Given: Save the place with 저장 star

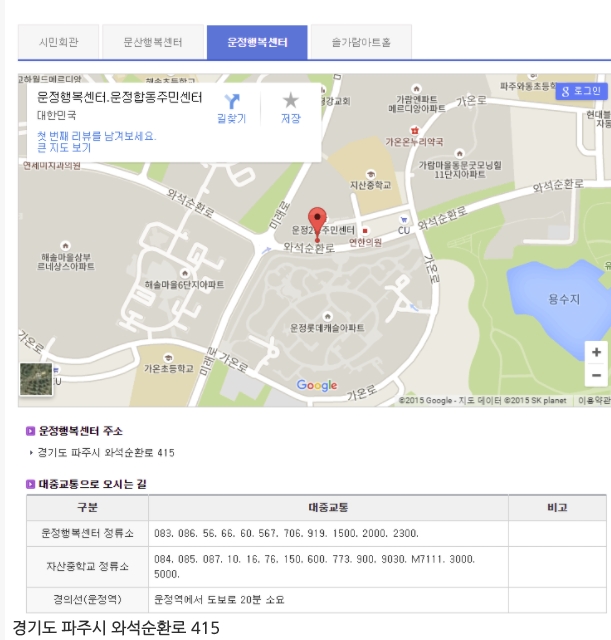Looking at the screenshot, I should [290, 108].
